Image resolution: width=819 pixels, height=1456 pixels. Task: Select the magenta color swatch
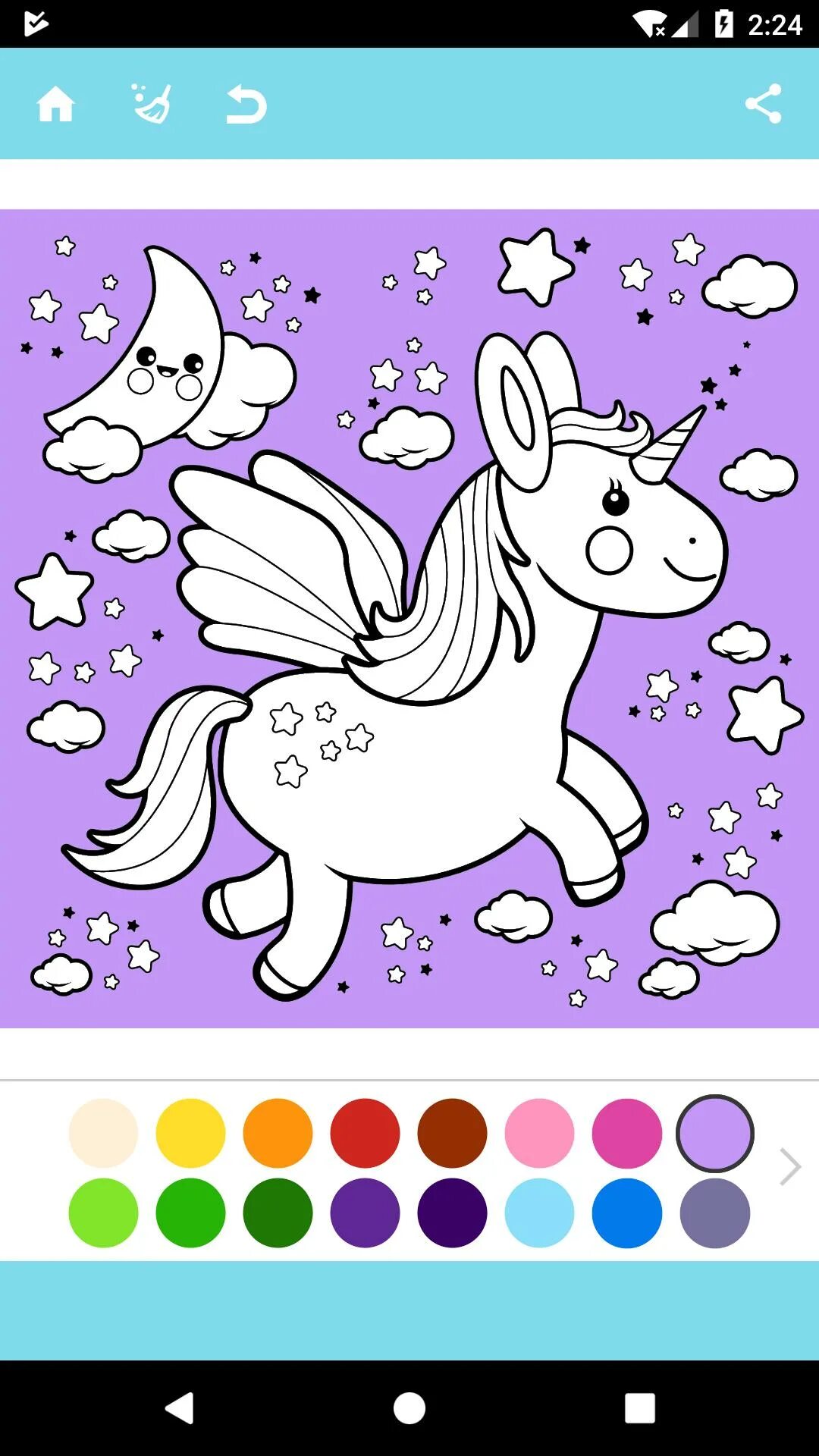[x=626, y=1133]
